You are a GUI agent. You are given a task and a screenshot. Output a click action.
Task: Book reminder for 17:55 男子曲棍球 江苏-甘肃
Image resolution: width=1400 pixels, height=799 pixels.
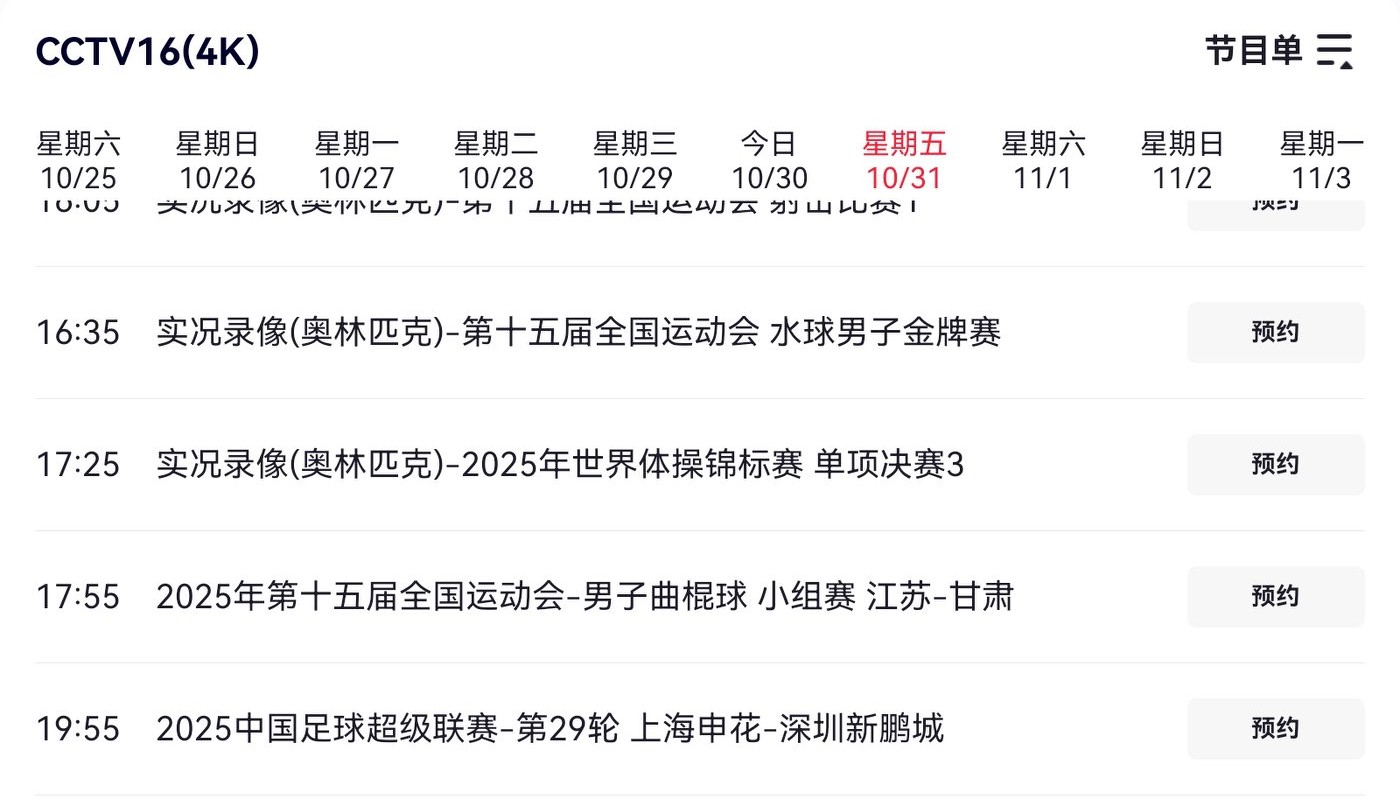click(1275, 596)
